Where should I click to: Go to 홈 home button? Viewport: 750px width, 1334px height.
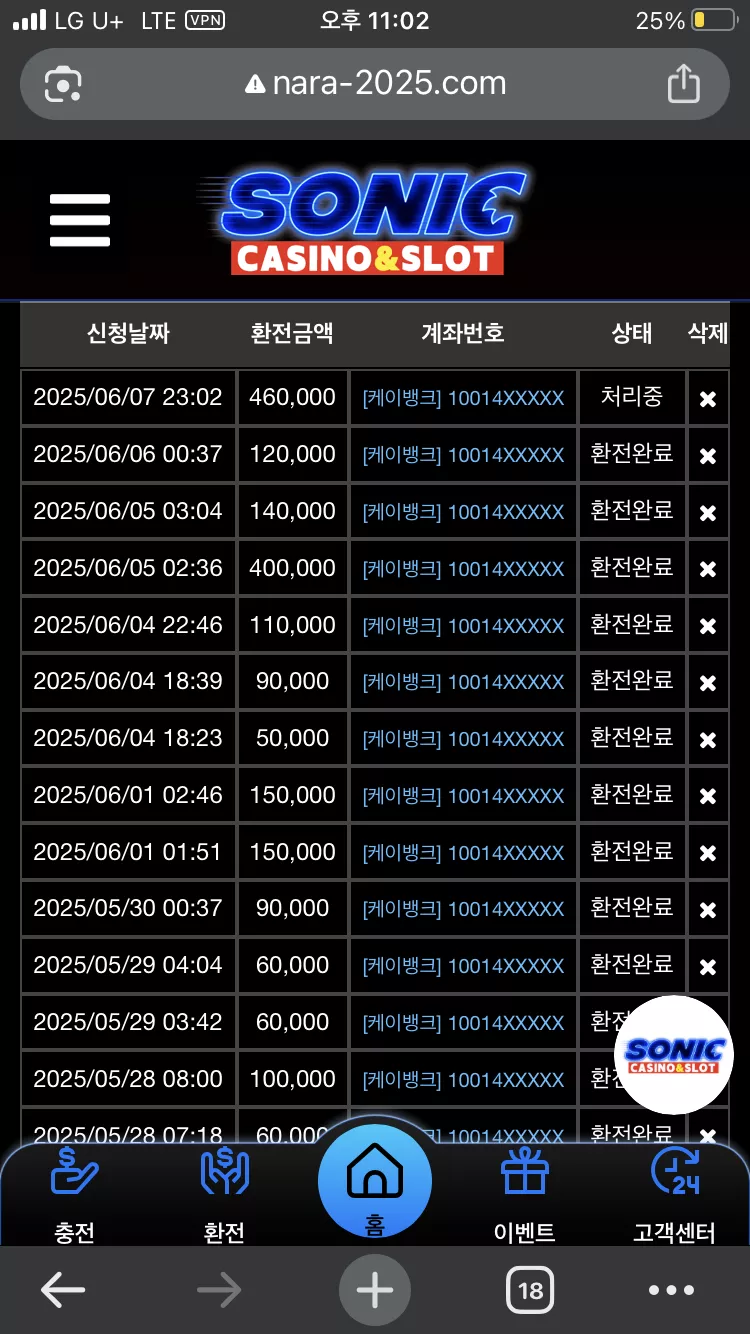375,1183
